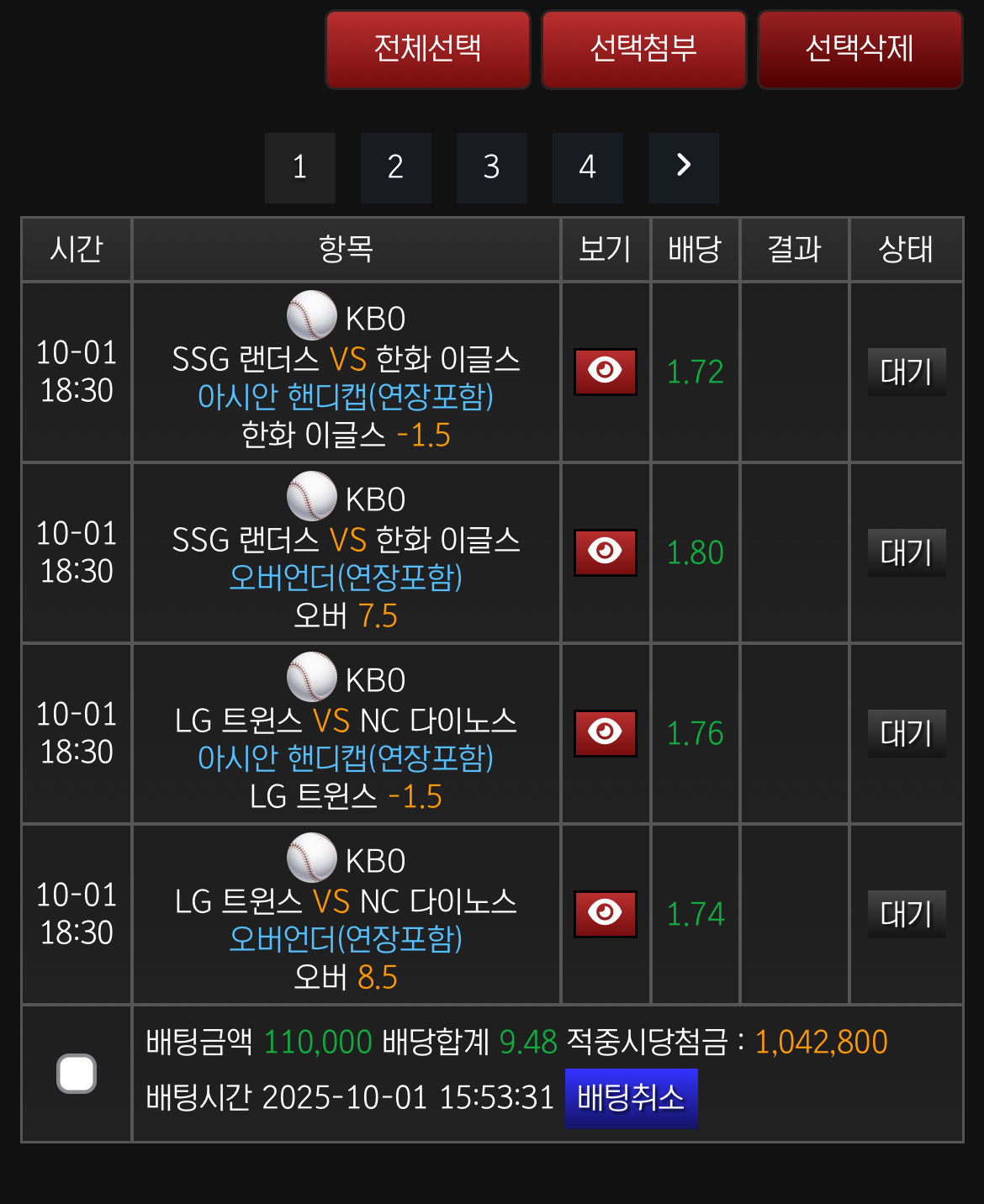This screenshot has width=984, height=1204.
Task: Go to page 4
Action: point(587,168)
